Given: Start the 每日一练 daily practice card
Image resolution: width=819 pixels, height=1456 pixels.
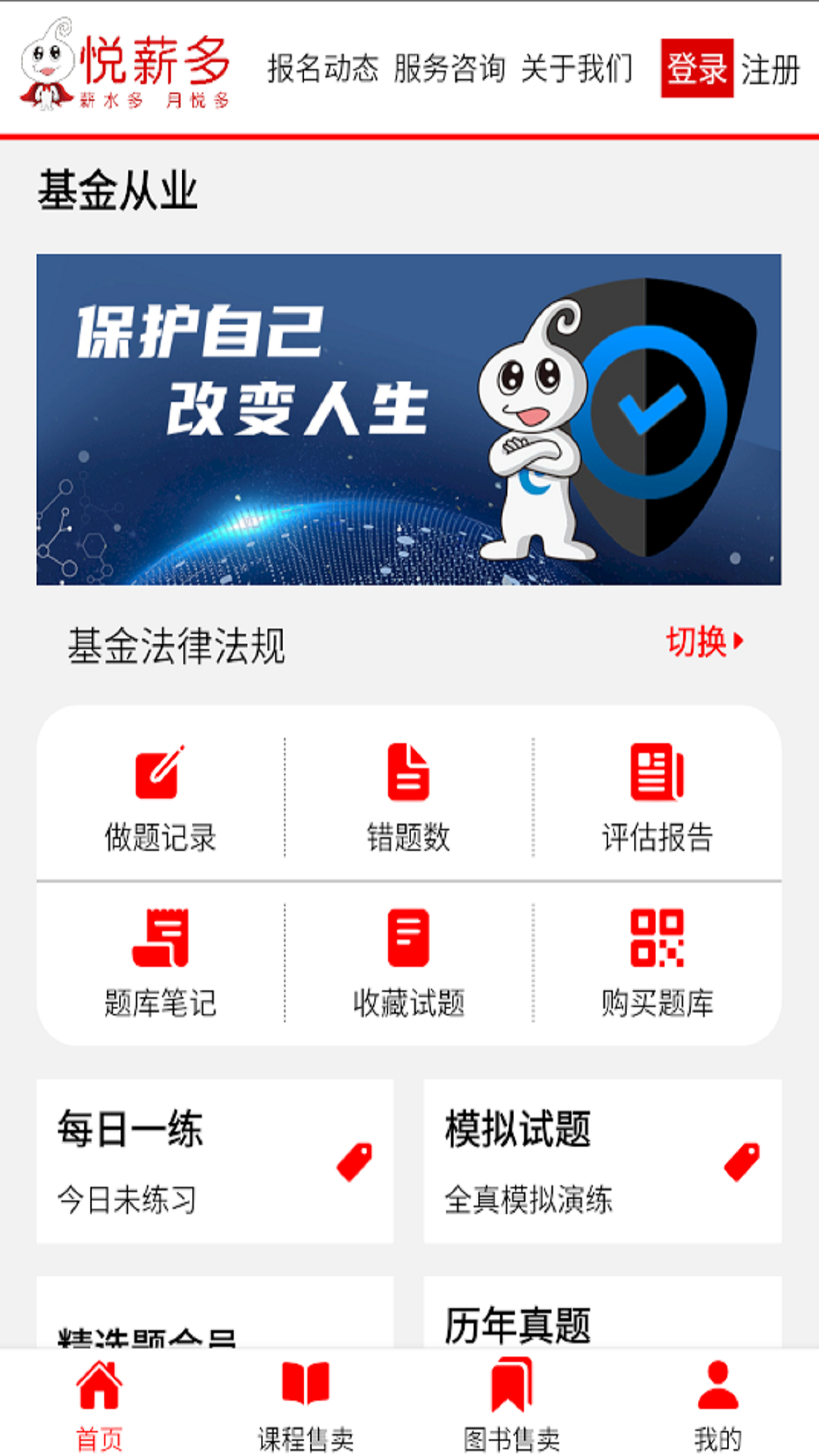Looking at the screenshot, I should (215, 1160).
